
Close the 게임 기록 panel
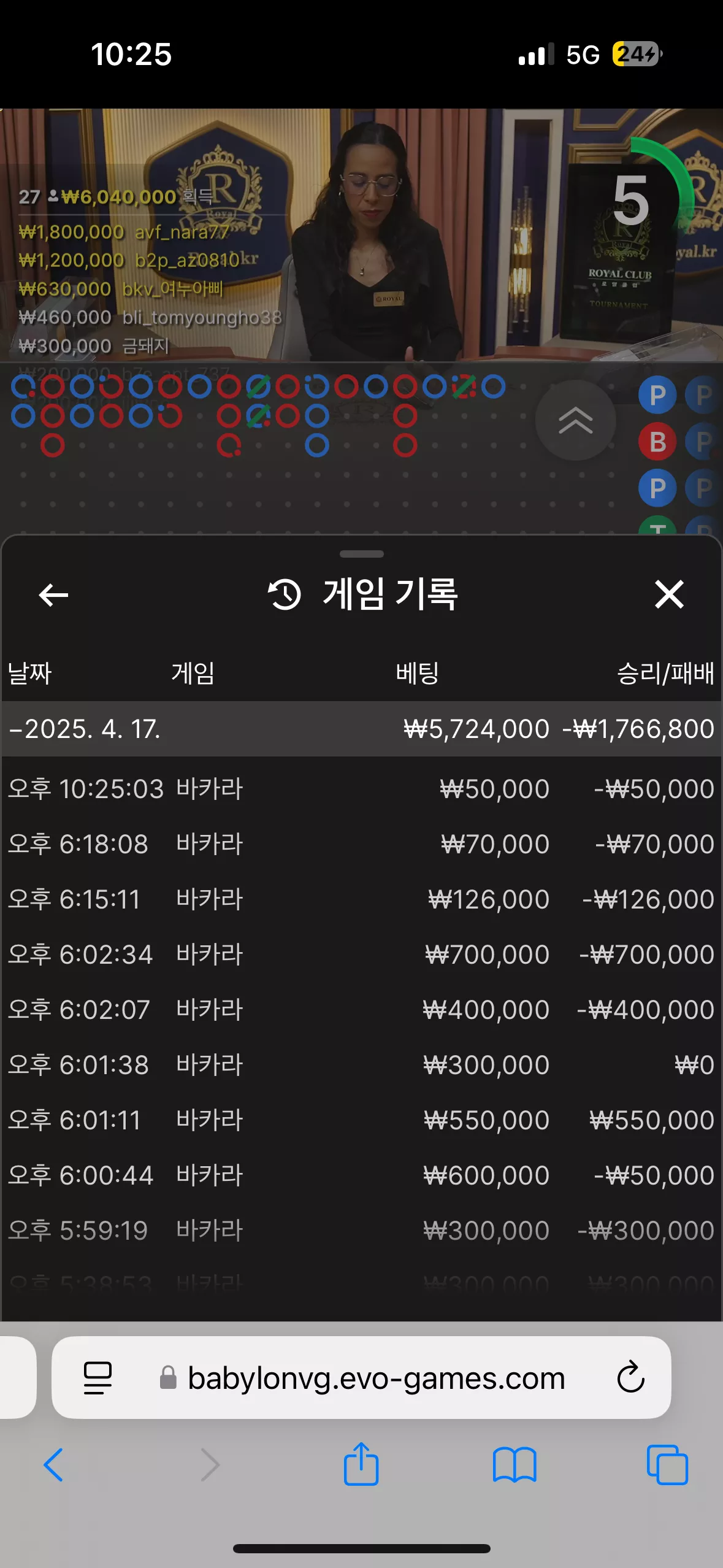tap(668, 594)
